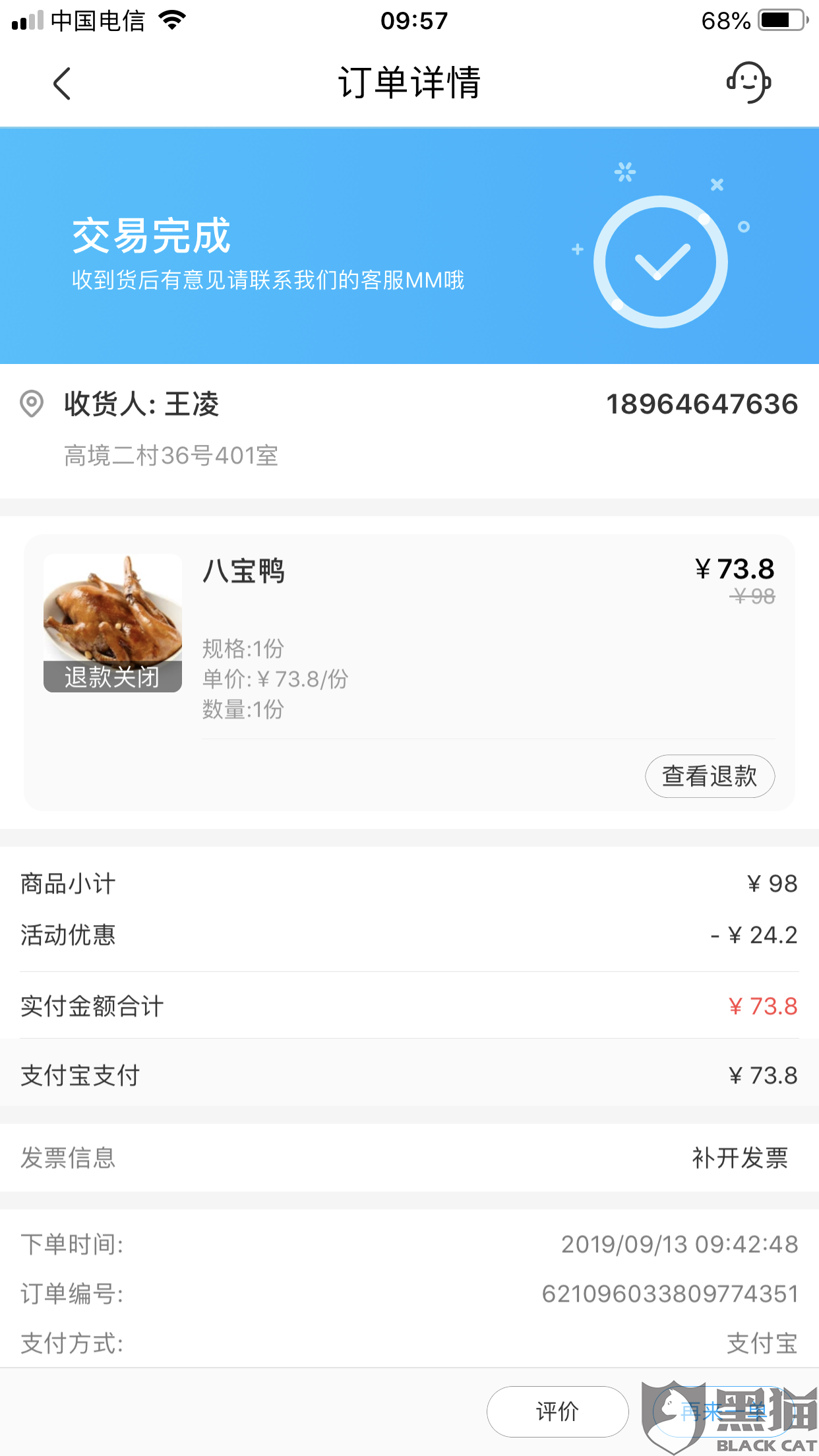Viewport: 819px width, 1456px height.
Task: Open the 八宝鸭 product thumbnail
Action: point(113,622)
